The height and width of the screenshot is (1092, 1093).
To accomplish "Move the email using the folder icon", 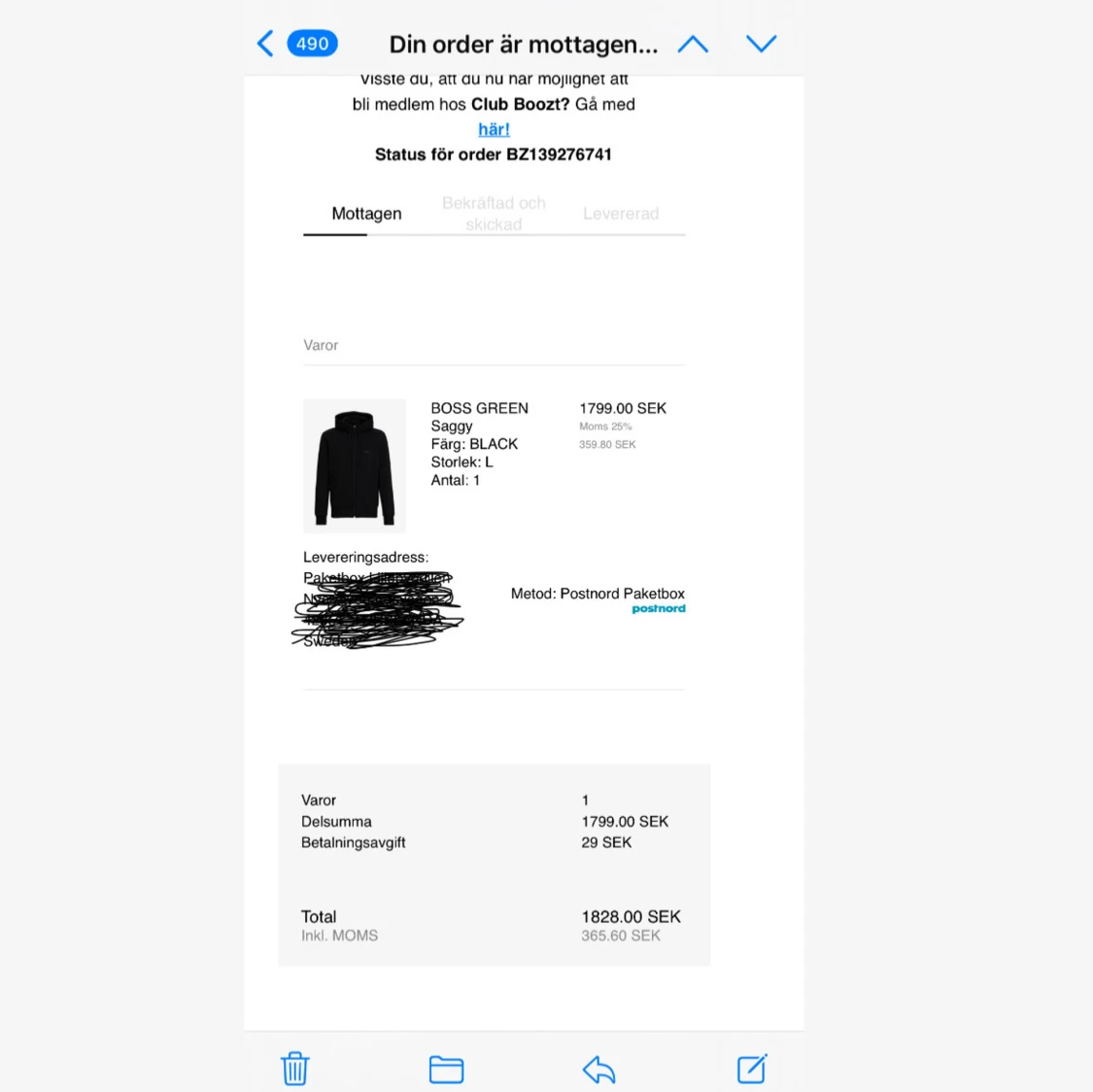I will click(446, 1069).
